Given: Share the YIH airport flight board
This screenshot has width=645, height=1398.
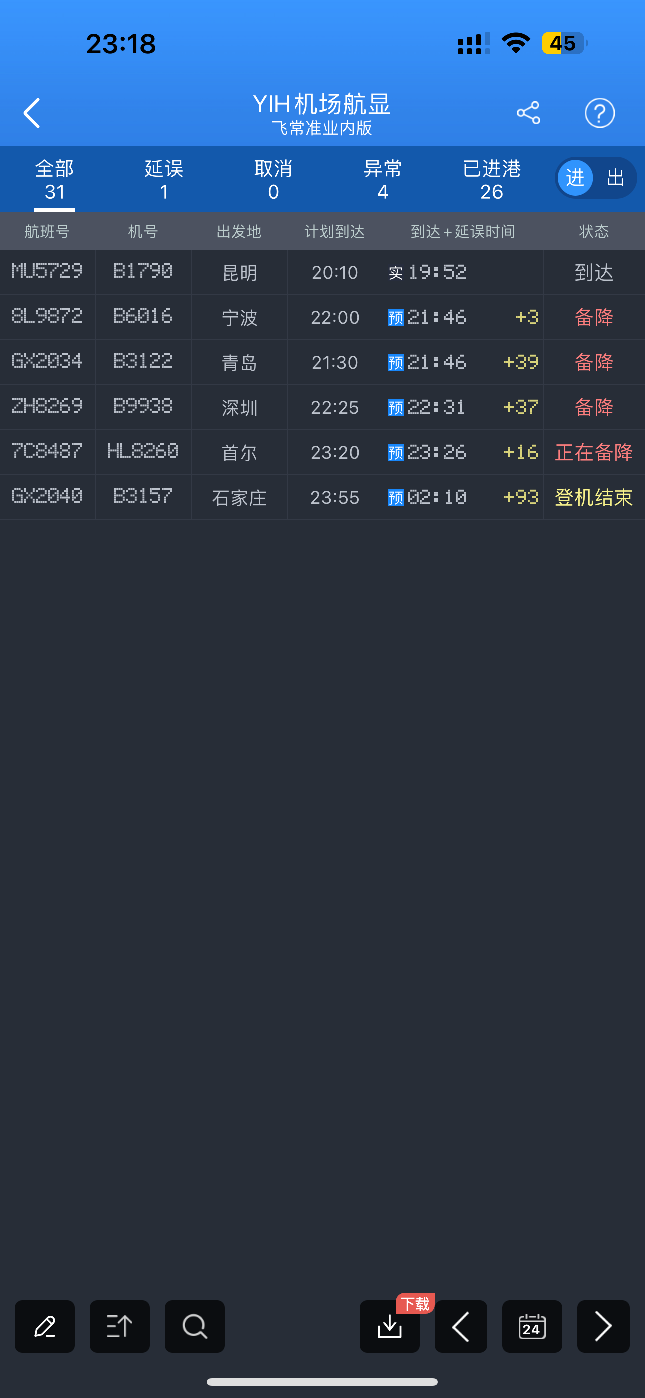Looking at the screenshot, I should (528, 113).
